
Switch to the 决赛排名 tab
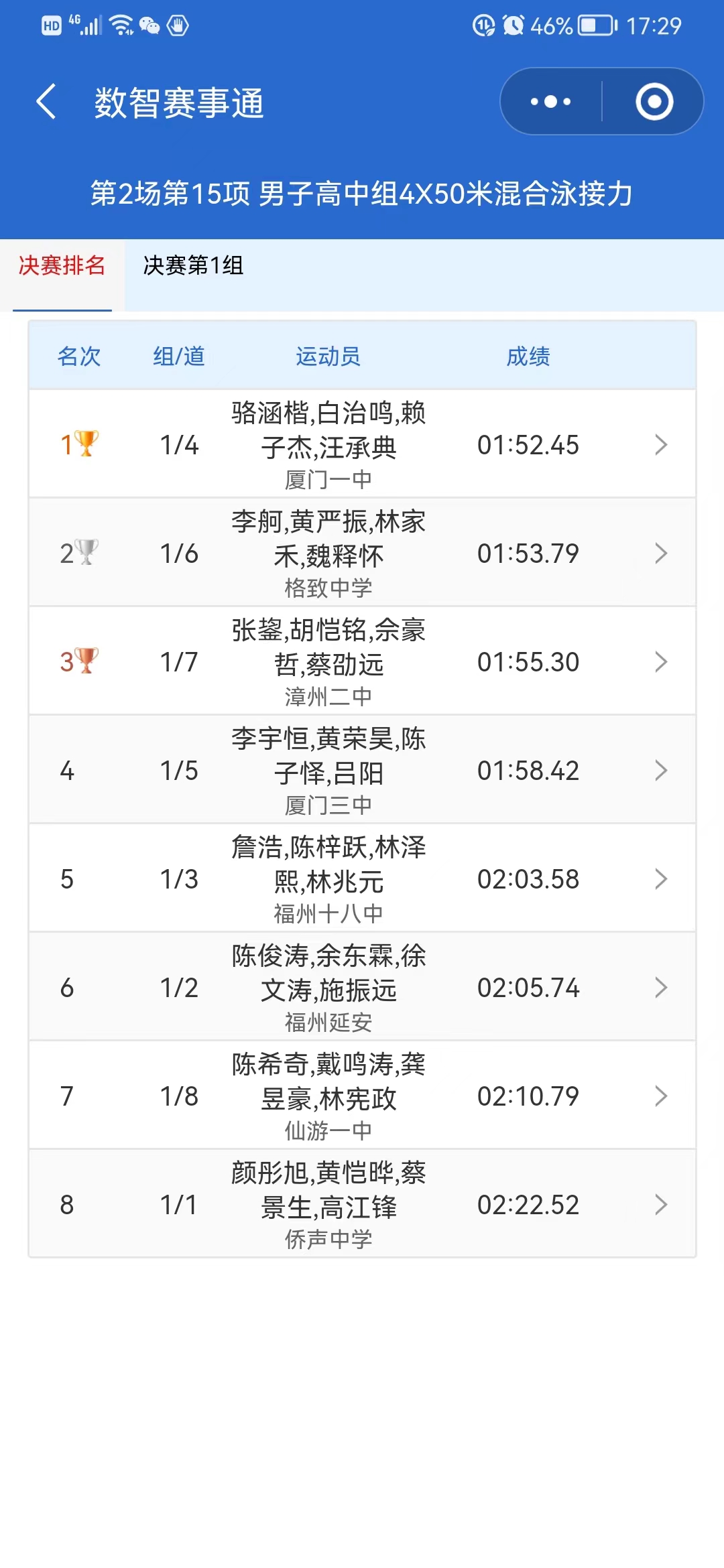coord(62,266)
